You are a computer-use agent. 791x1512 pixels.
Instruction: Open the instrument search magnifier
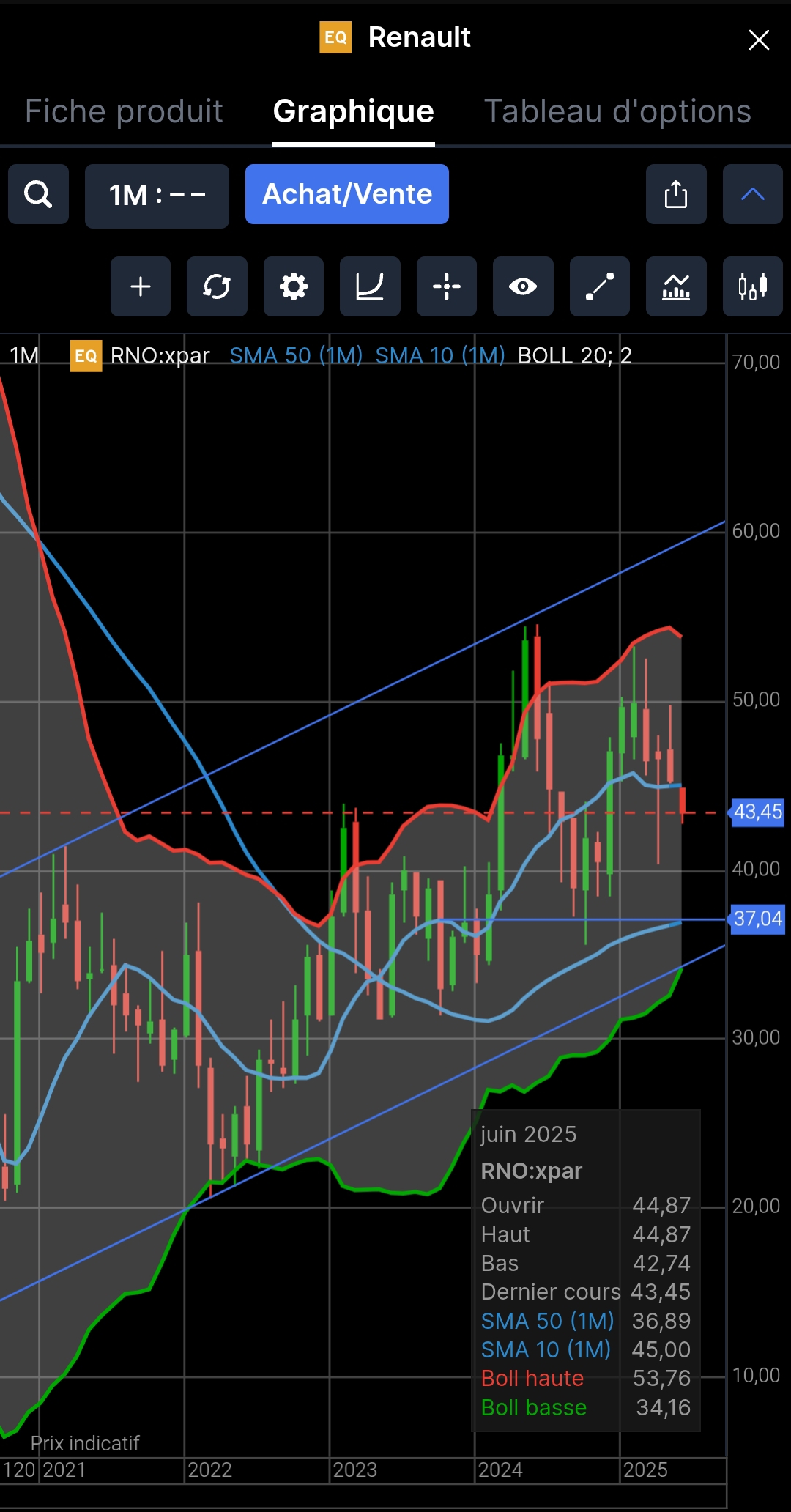coord(38,194)
